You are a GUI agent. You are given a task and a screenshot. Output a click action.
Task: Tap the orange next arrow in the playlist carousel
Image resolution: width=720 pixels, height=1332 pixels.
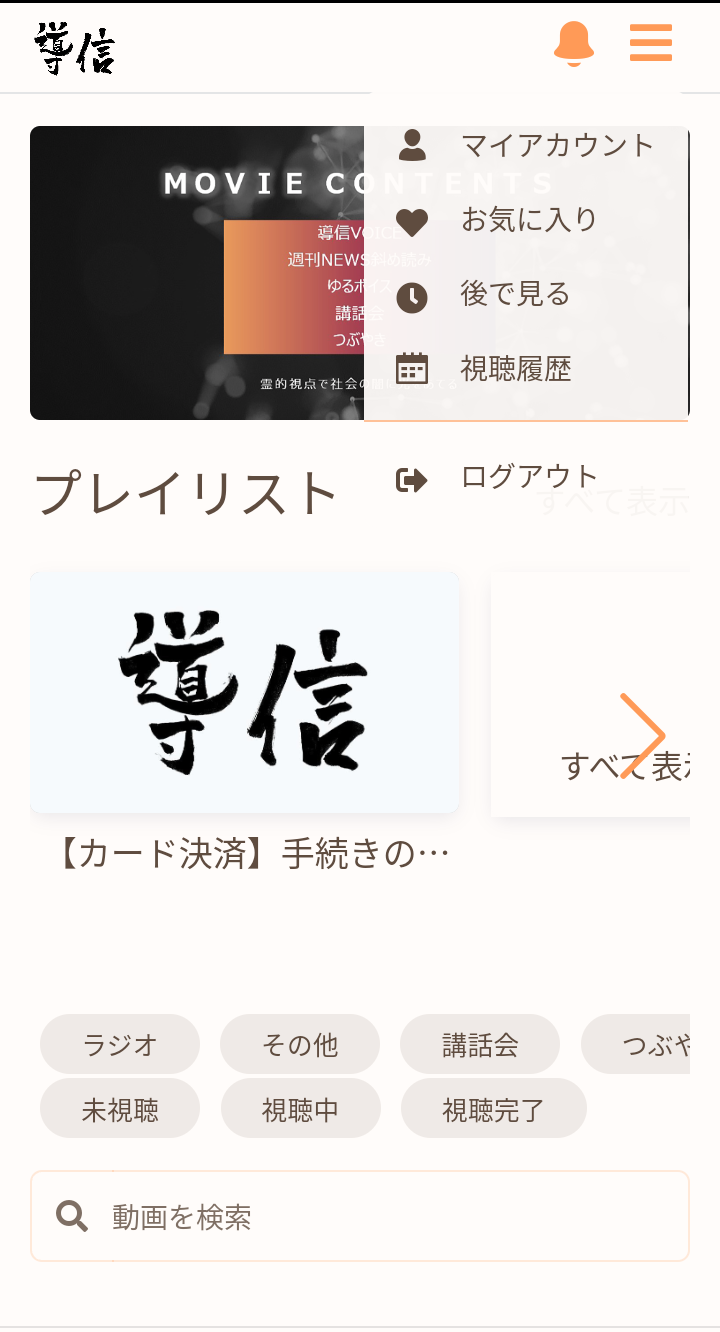[641, 735]
